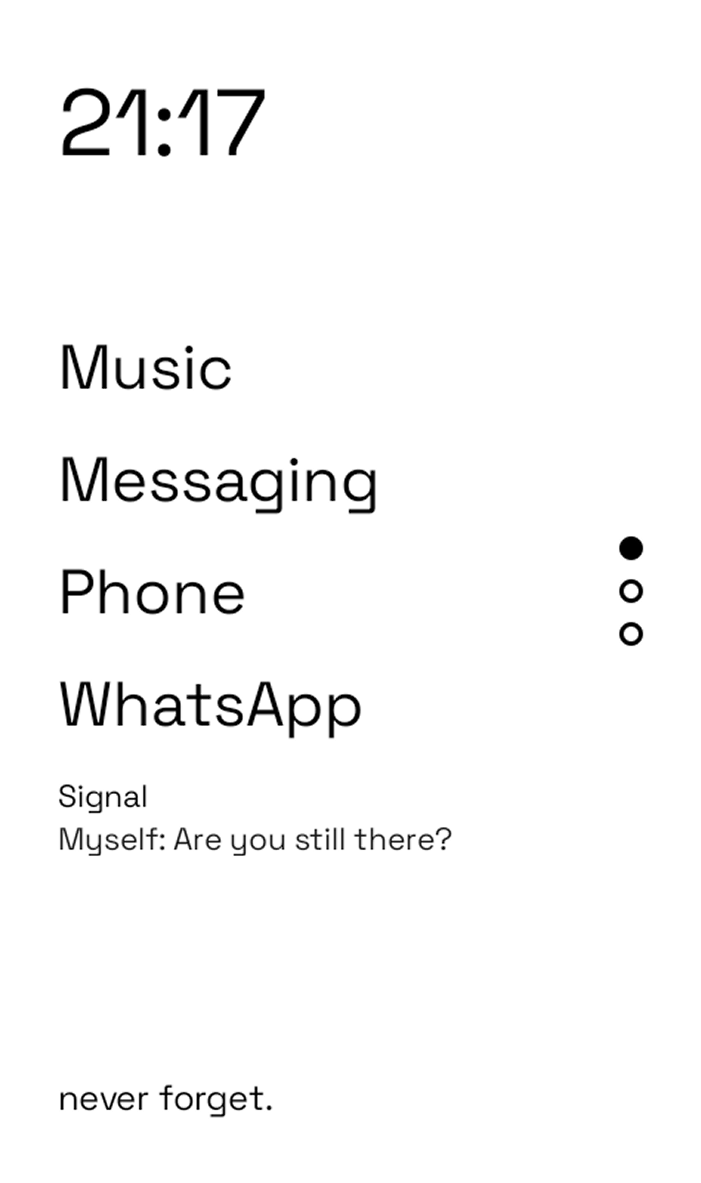
Task: Launch the Phone app
Action: pos(152,593)
